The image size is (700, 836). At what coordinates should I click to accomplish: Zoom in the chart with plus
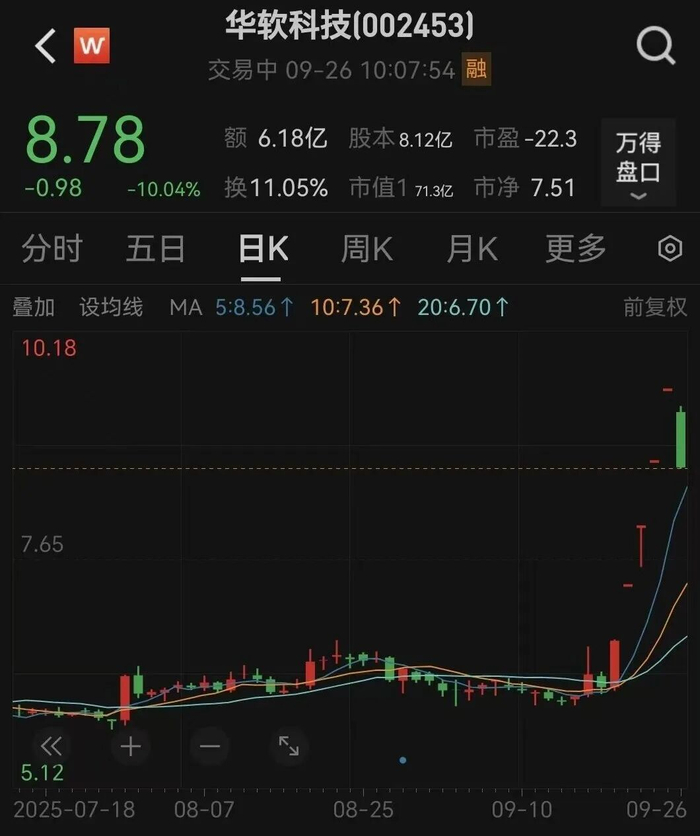pos(131,745)
